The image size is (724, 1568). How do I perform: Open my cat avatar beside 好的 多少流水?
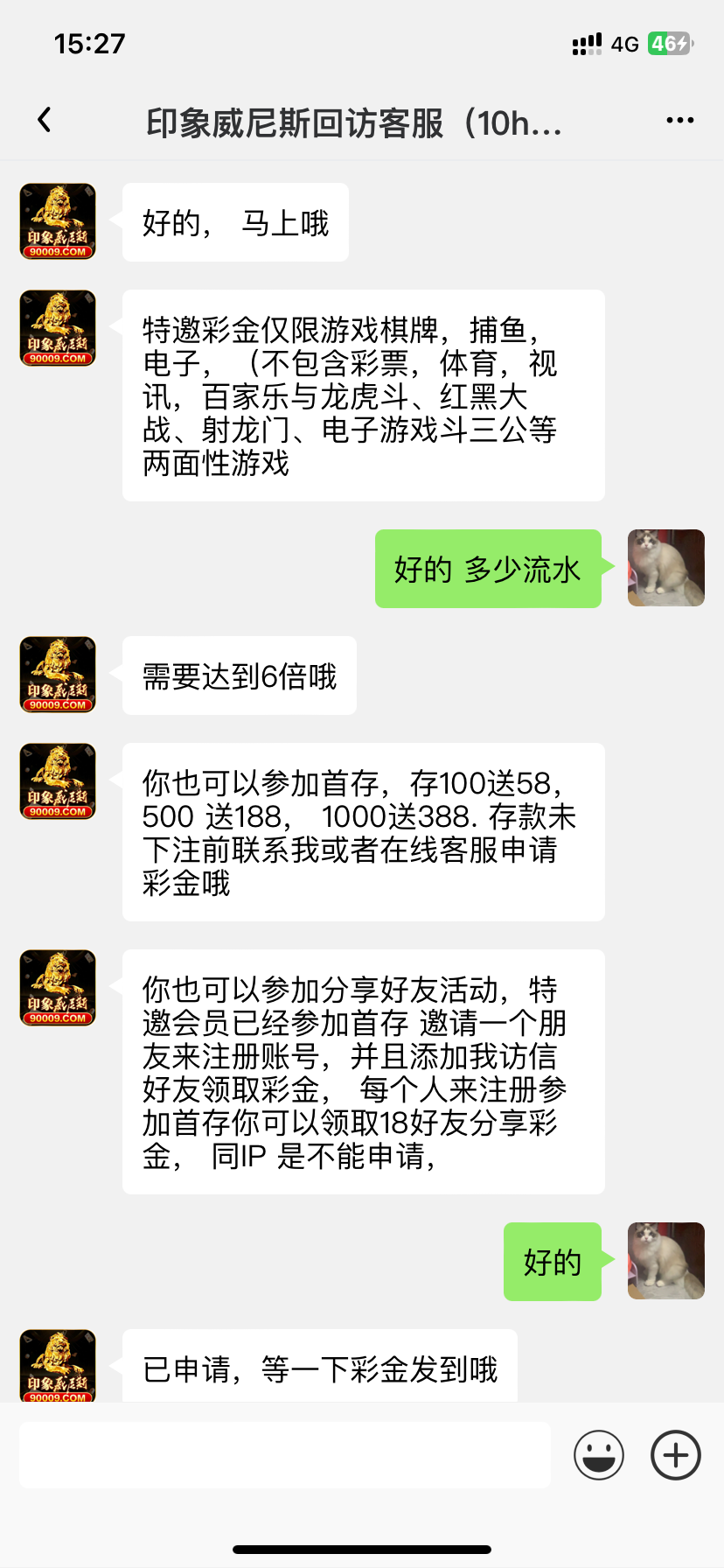point(665,568)
